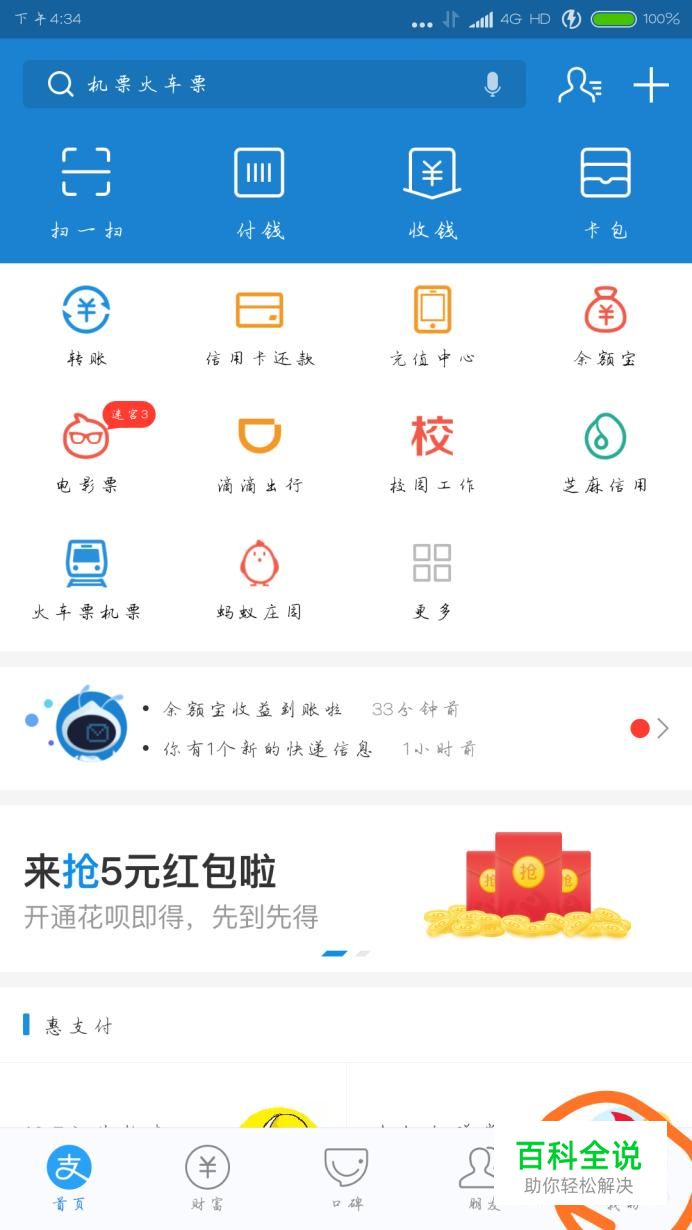This screenshot has width=692, height=1230.
Task: Open the 机票火车票 search box
Action: pyautogui.click(x=260, y=85)
